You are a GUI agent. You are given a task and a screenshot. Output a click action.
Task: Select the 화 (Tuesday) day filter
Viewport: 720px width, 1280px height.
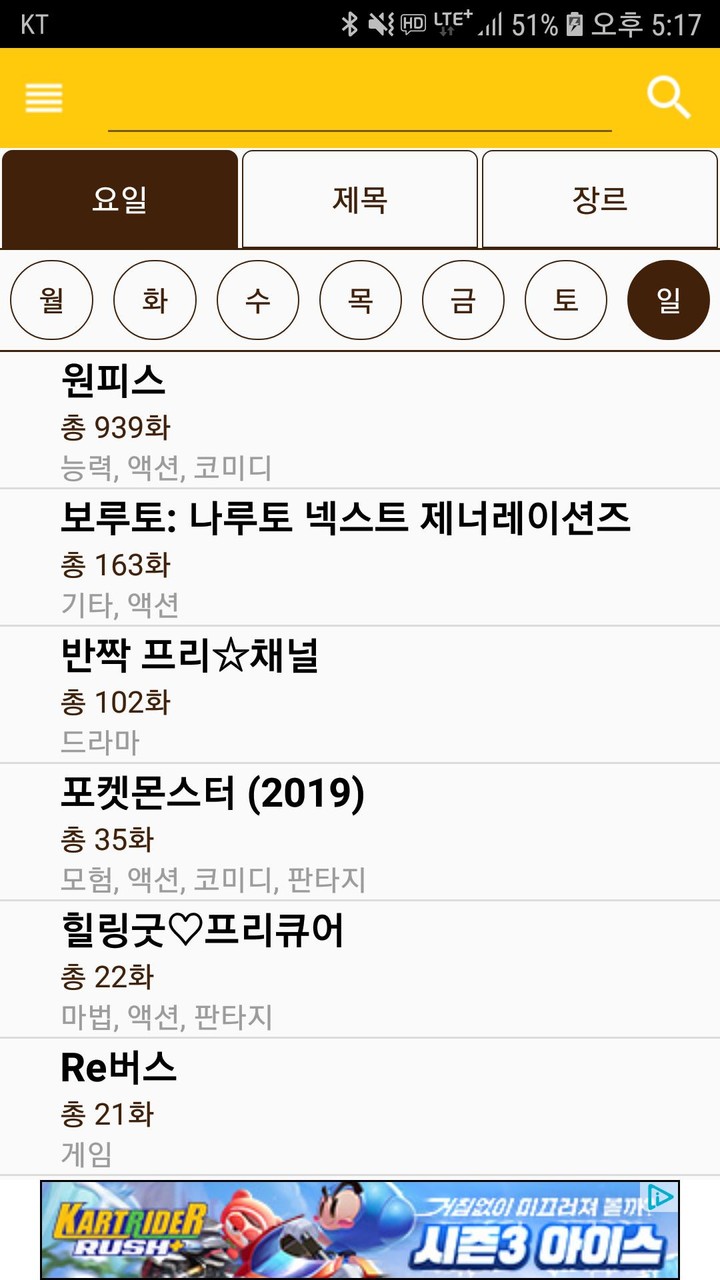point(154,299)
